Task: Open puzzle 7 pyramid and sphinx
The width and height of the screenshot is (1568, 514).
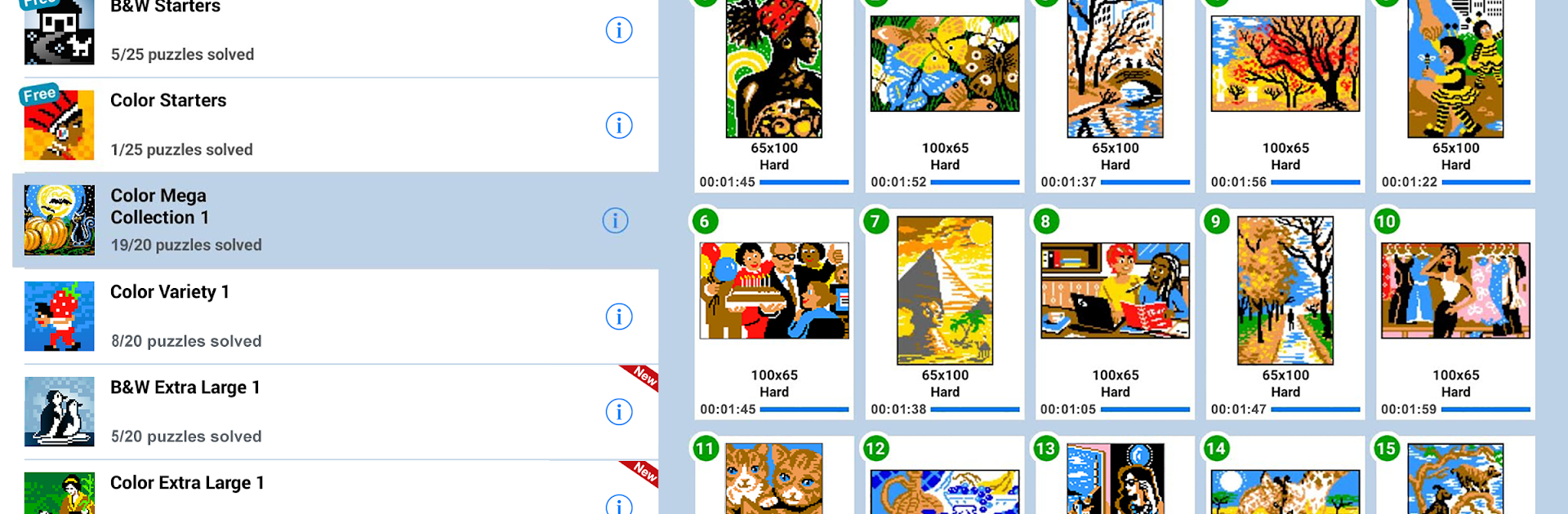Action: (x=945, y=291)
